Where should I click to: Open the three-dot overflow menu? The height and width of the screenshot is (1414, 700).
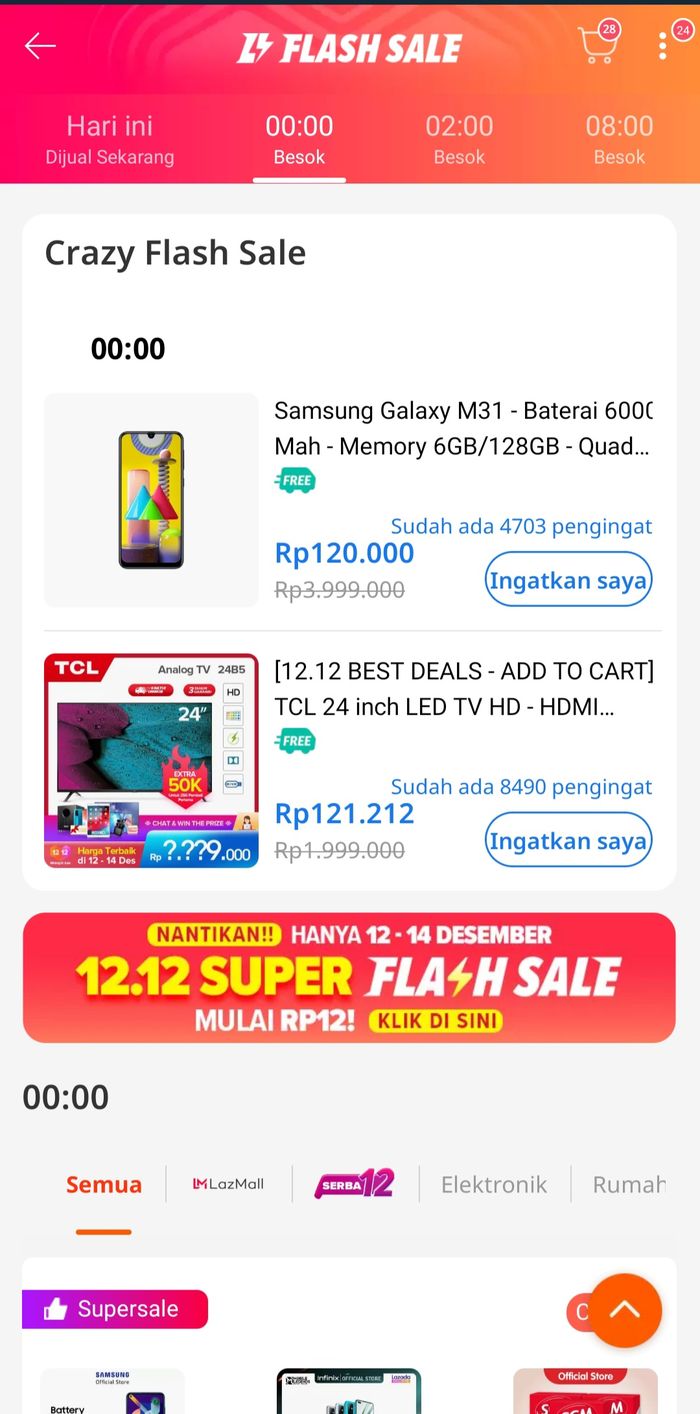click(663, 46)
